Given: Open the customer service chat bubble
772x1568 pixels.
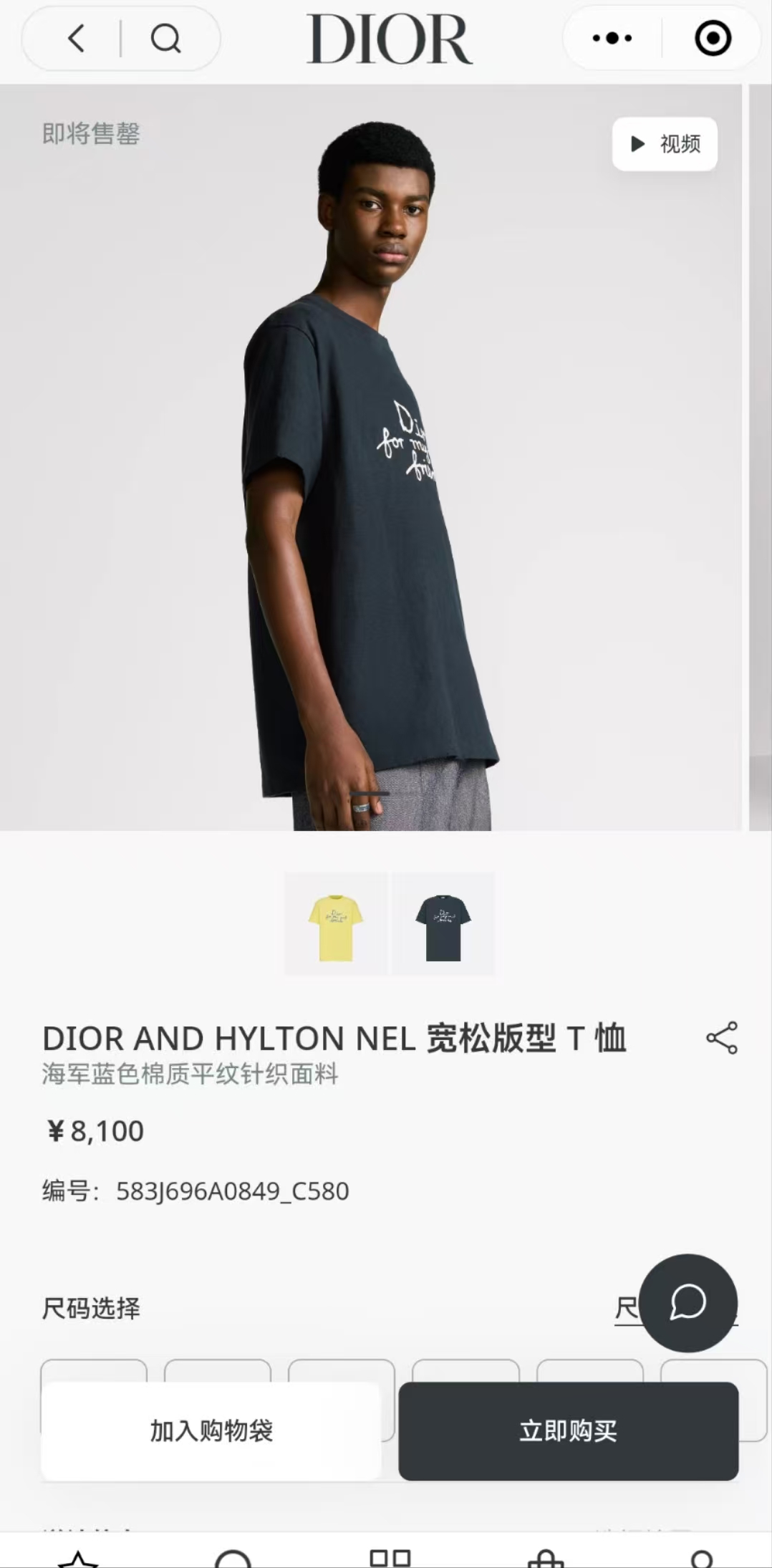Looking at the screenshot, I should click(687, 1303).
